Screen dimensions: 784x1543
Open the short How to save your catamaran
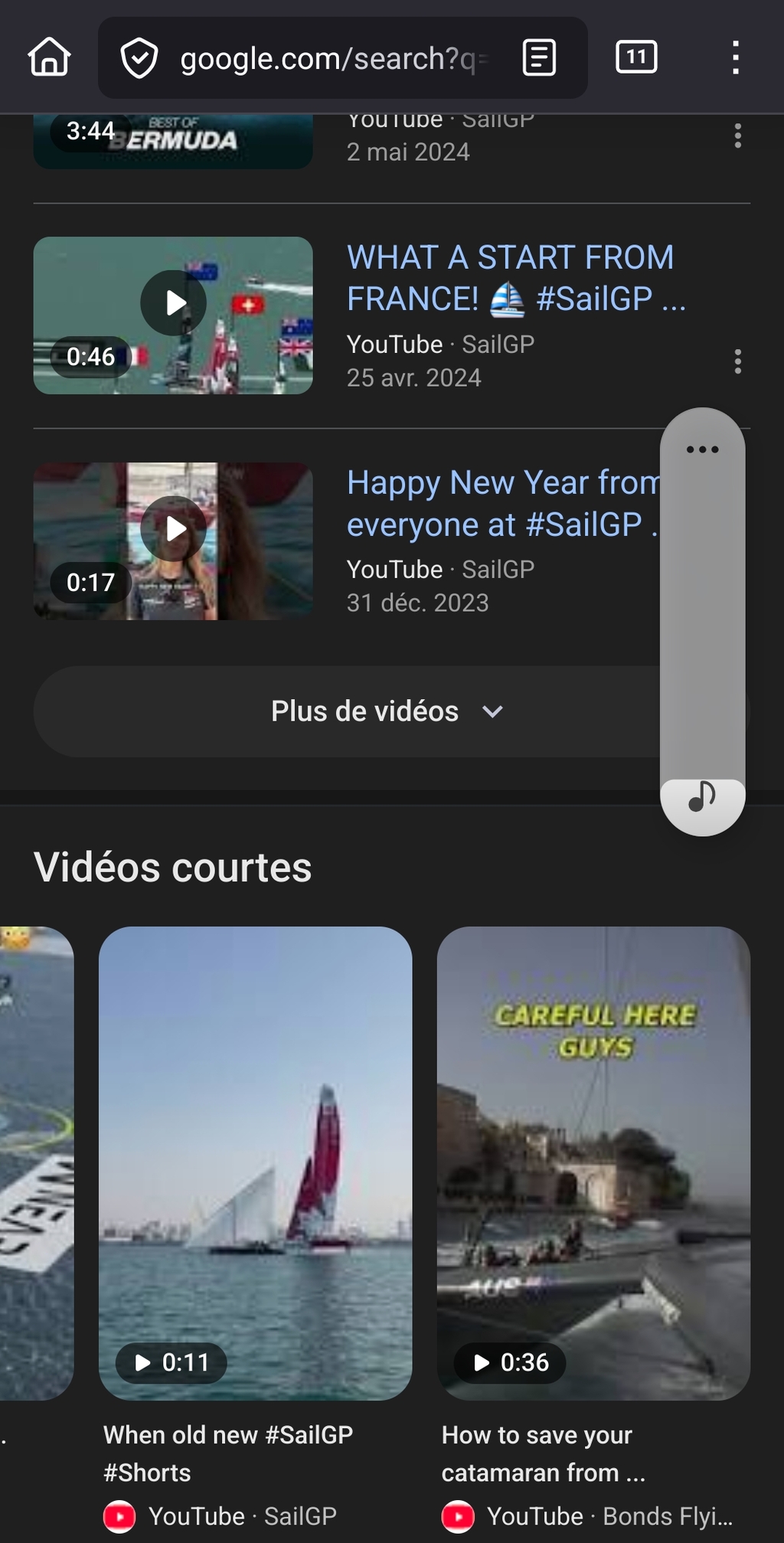click(x=593, y=1164)
